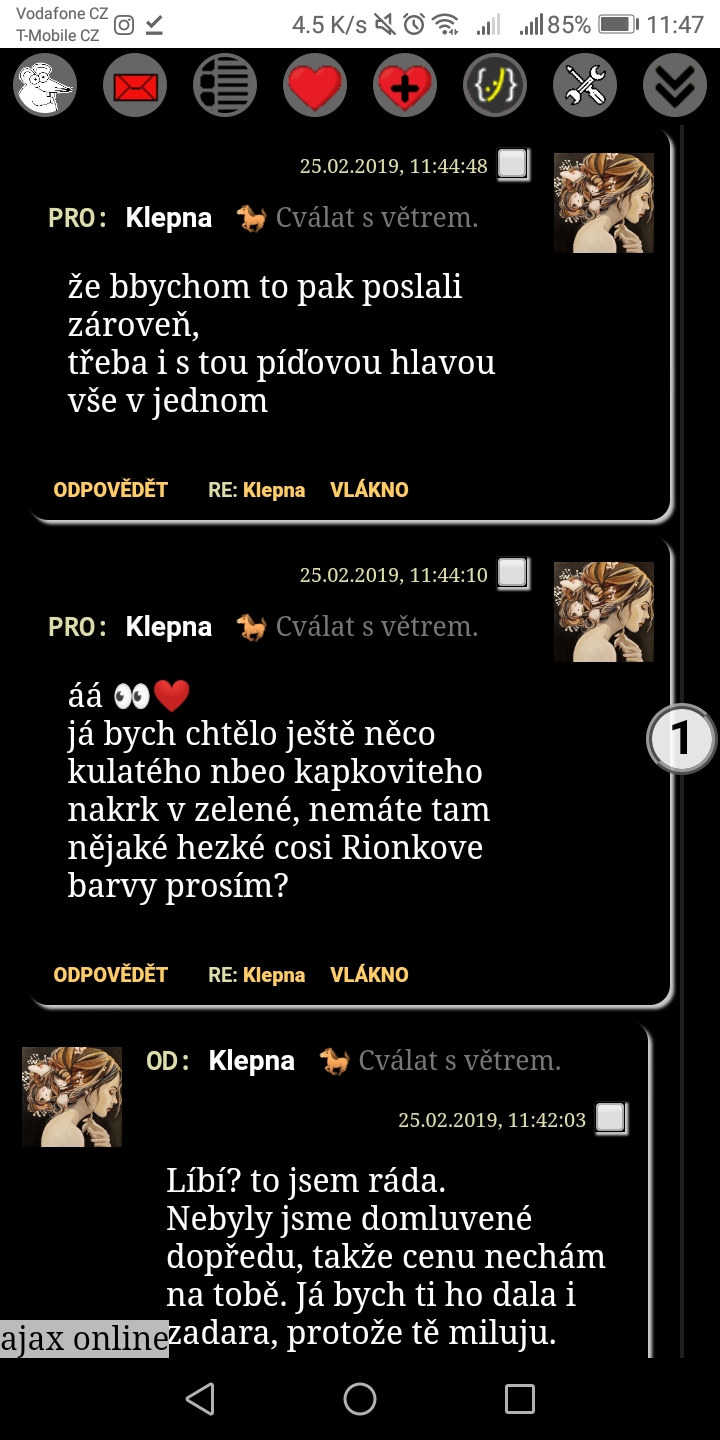This screenshot has width=720, height=1440.
Task: Tap ODPOVĚDĚT under the 'že bbychom' message
Action: point(110,490)
